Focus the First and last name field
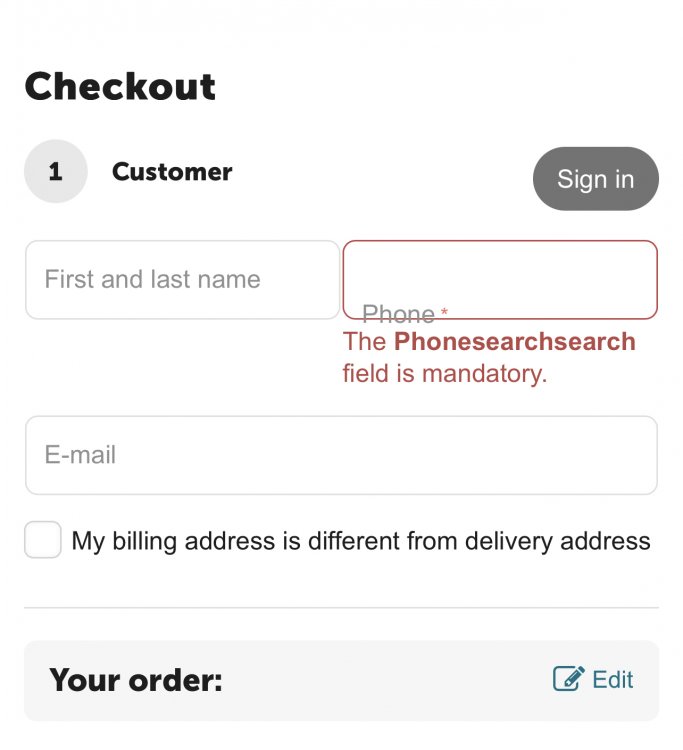This screenshot has width=683, height=750. 182,280
